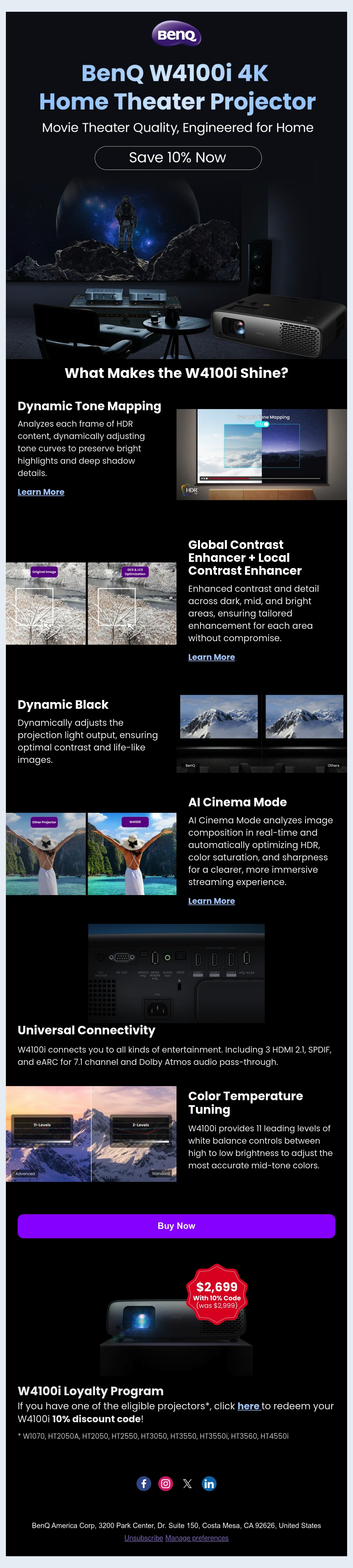Follow the 'here' link to redeem discount code

248,1406
